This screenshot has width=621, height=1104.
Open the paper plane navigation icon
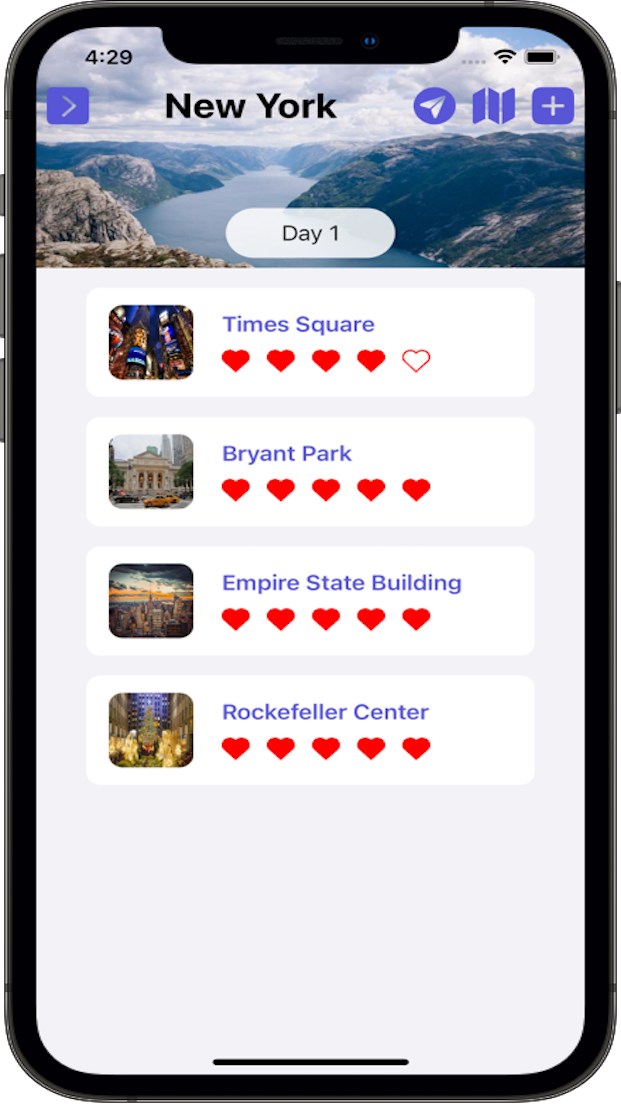434,106
